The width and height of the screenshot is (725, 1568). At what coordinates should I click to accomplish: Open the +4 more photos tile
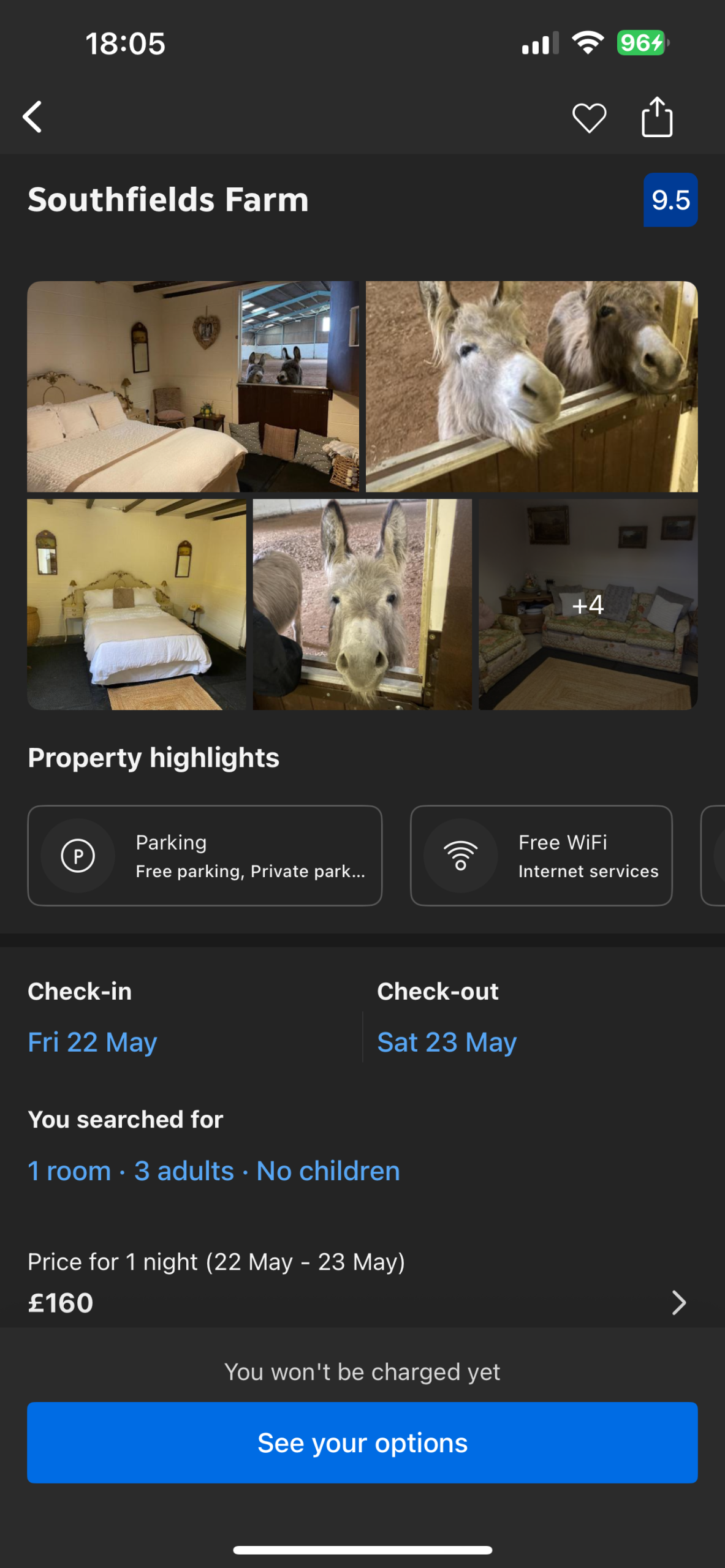(588, 605)
